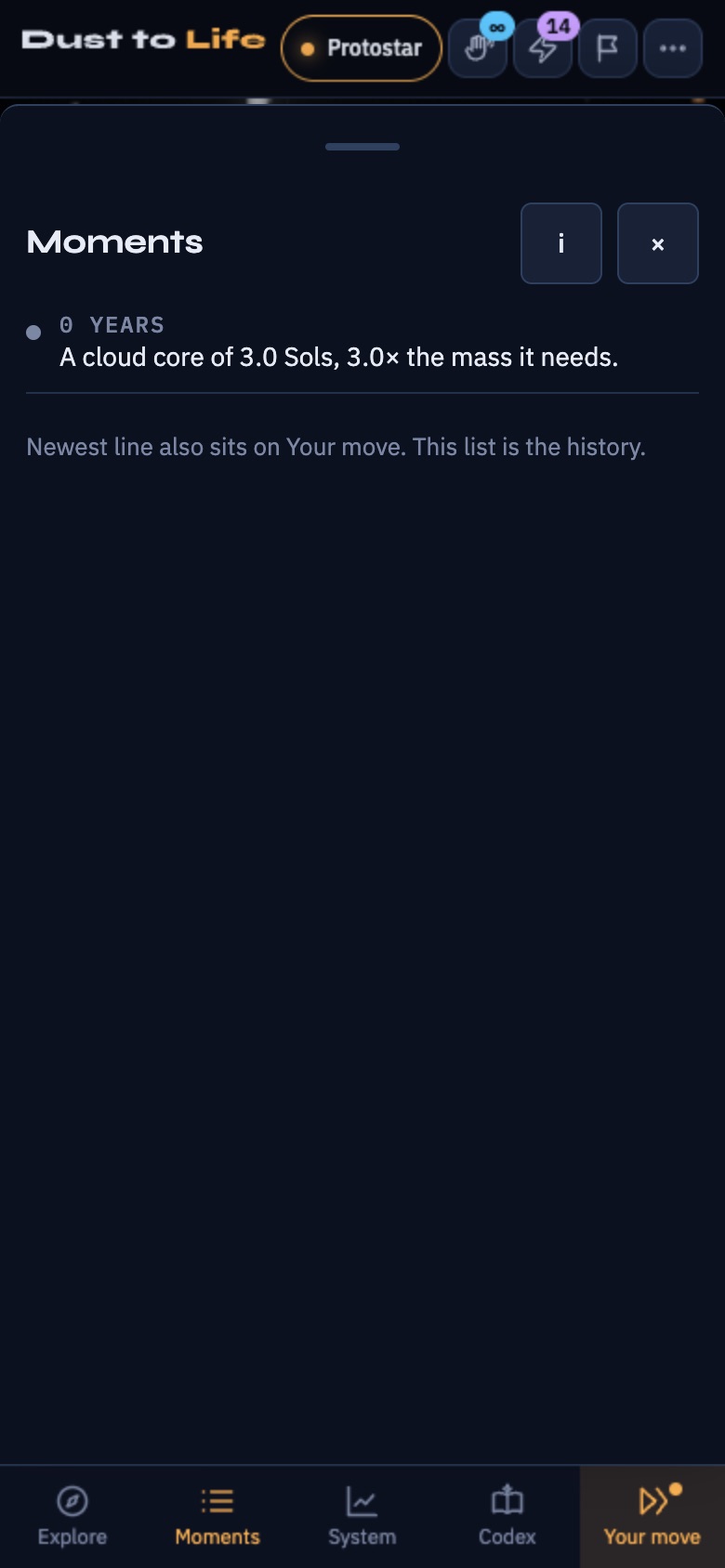Go to the System tab

pos(362,1517)
